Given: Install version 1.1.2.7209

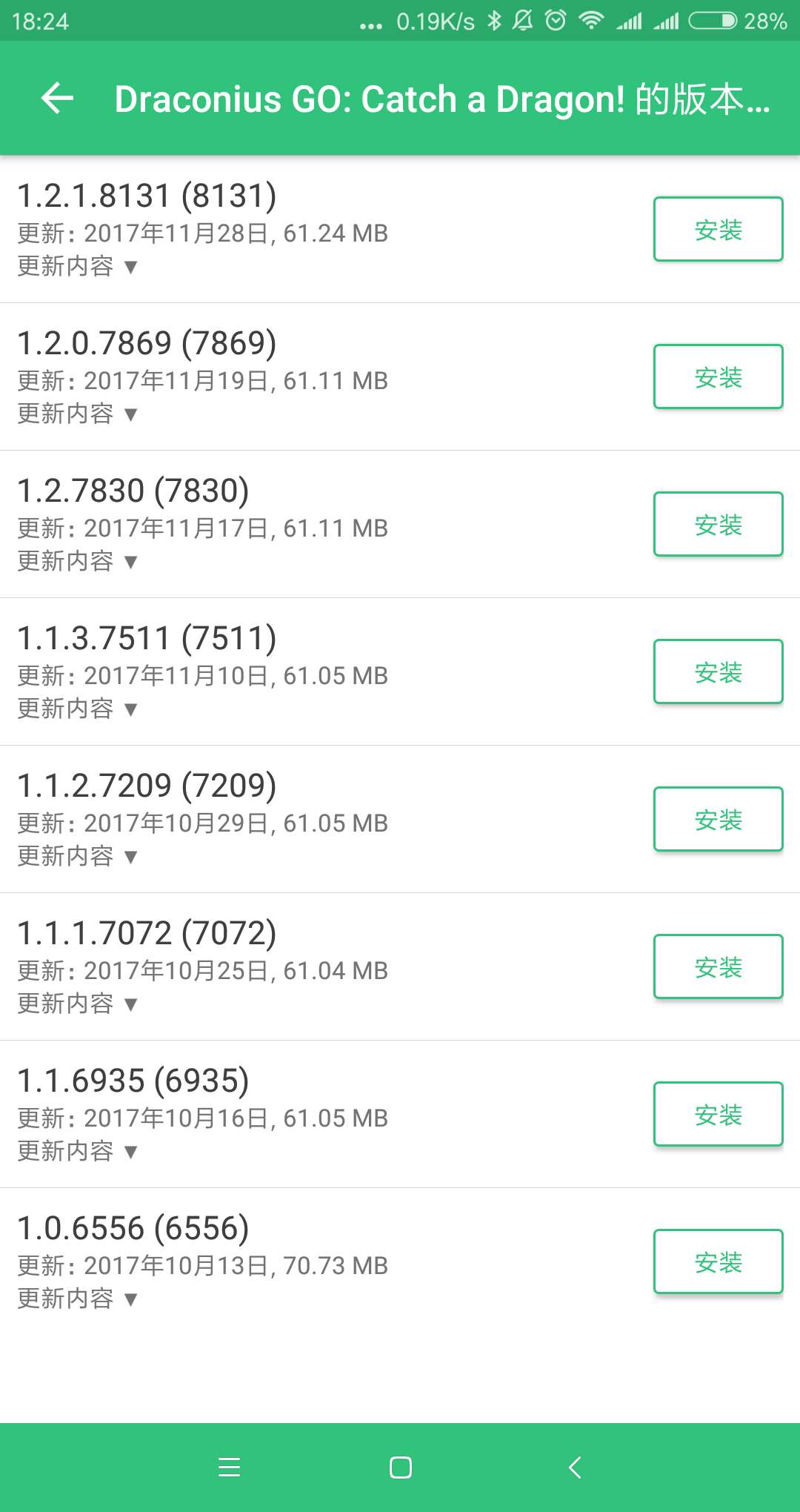Looking at the screenshot, I should coord(718,819).
